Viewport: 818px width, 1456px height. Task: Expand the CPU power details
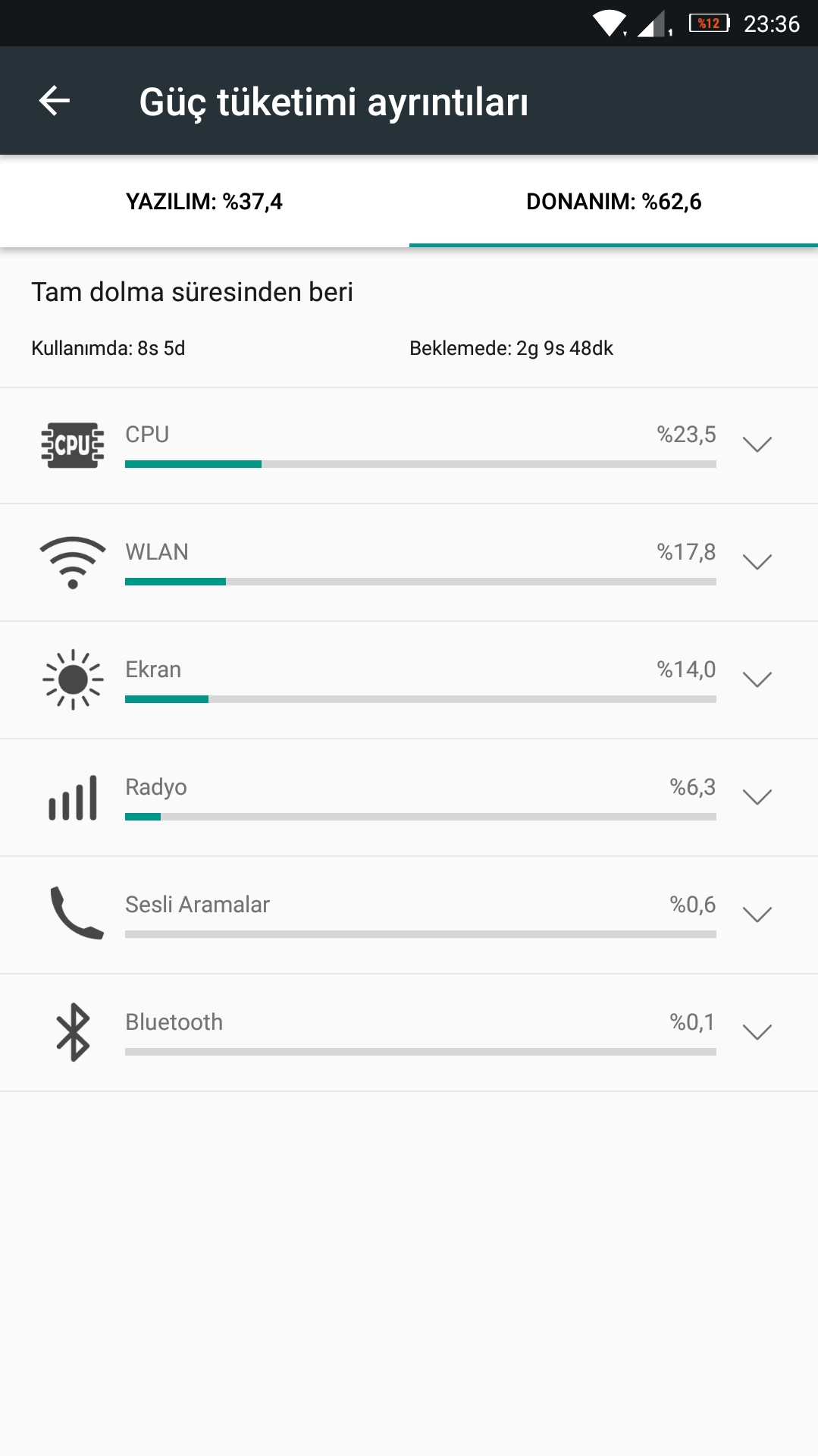pos(757,445)
